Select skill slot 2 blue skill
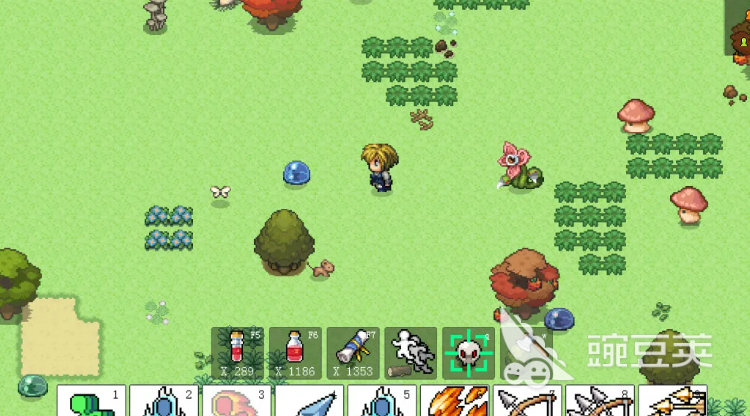750x416 pixels. (x=160, y=402)
